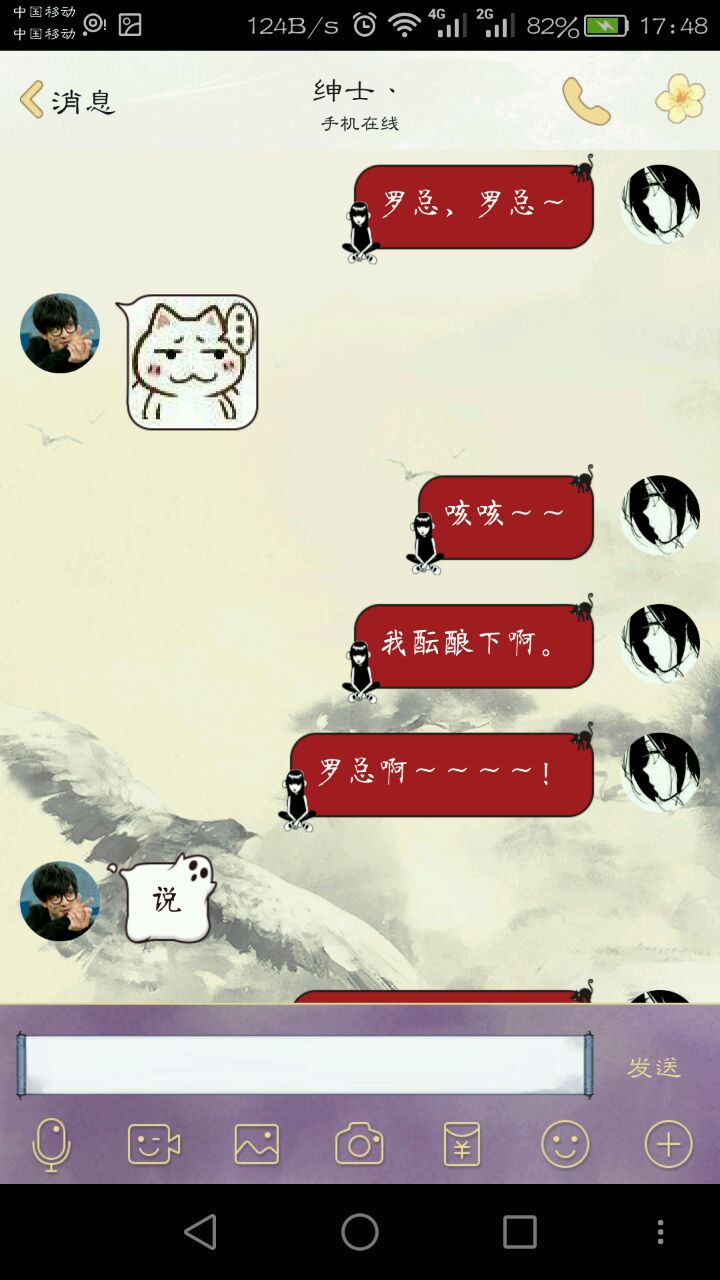The height and width of the screenshot is (1280, 720).
Task: Open recent apps from the navigation bar
Action: [x=520, y=1232]
